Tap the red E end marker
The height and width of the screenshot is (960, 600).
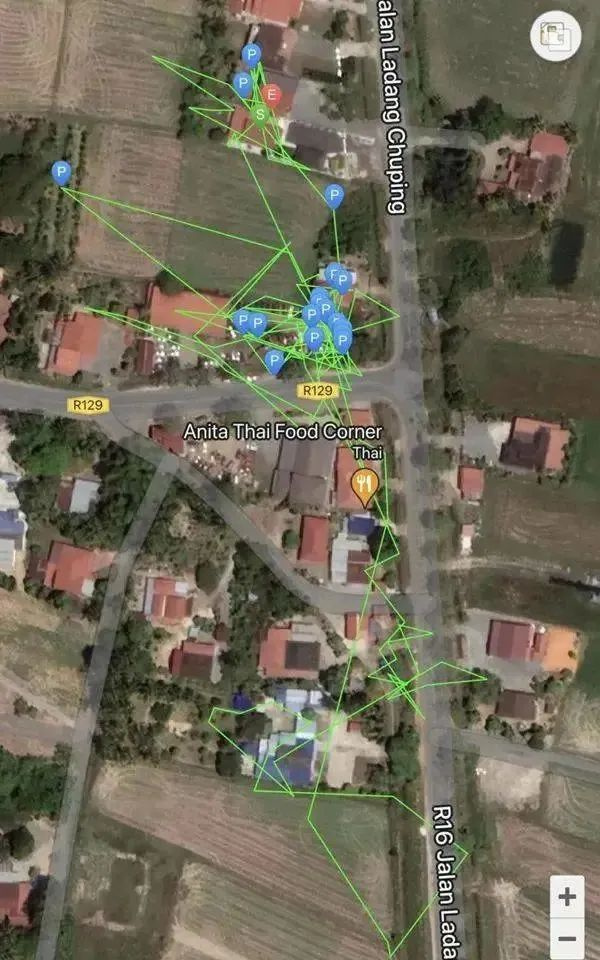[x=272, y=95]
